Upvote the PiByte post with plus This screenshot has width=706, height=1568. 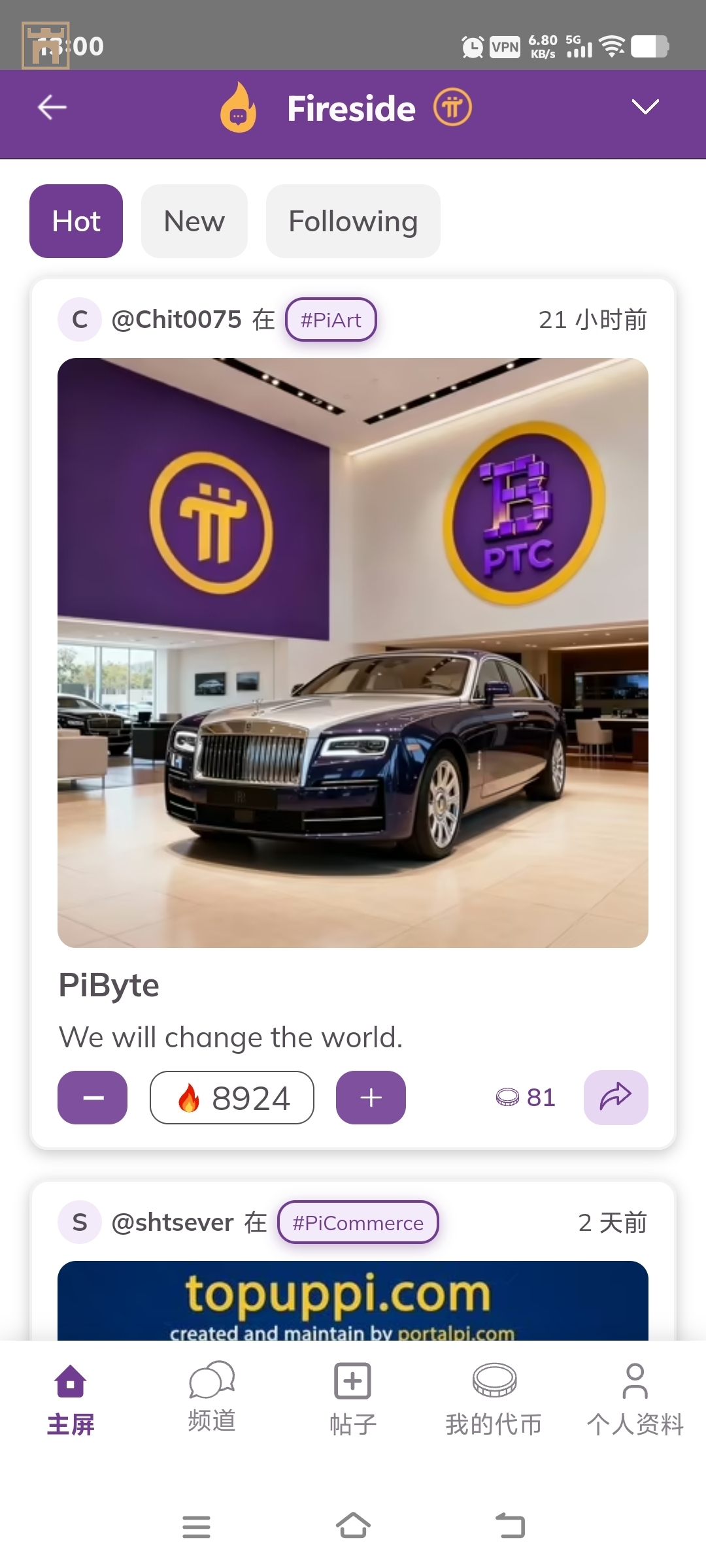tap(371, 1098)
